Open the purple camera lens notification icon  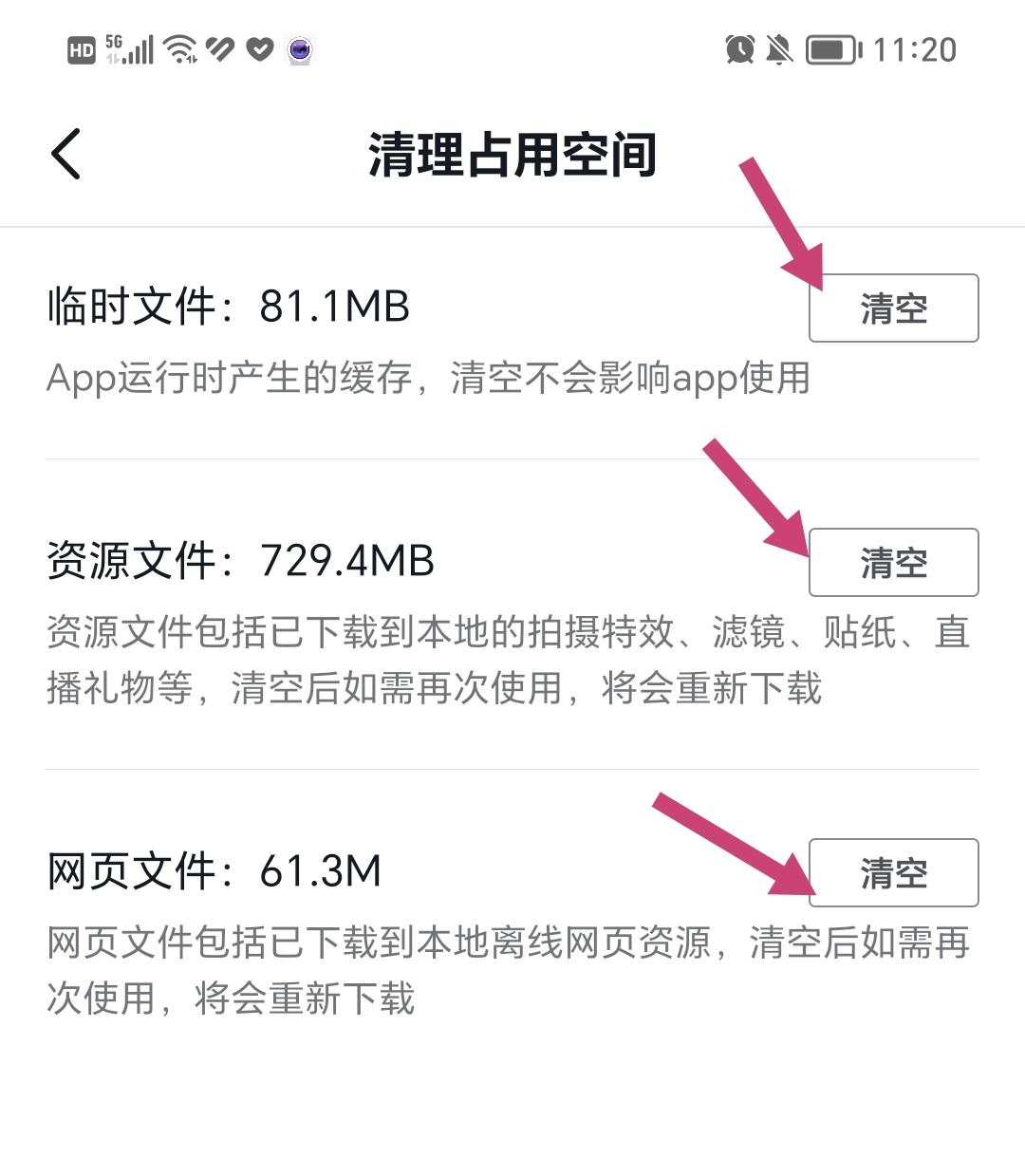pyautogui.click(x=300, y=49)
